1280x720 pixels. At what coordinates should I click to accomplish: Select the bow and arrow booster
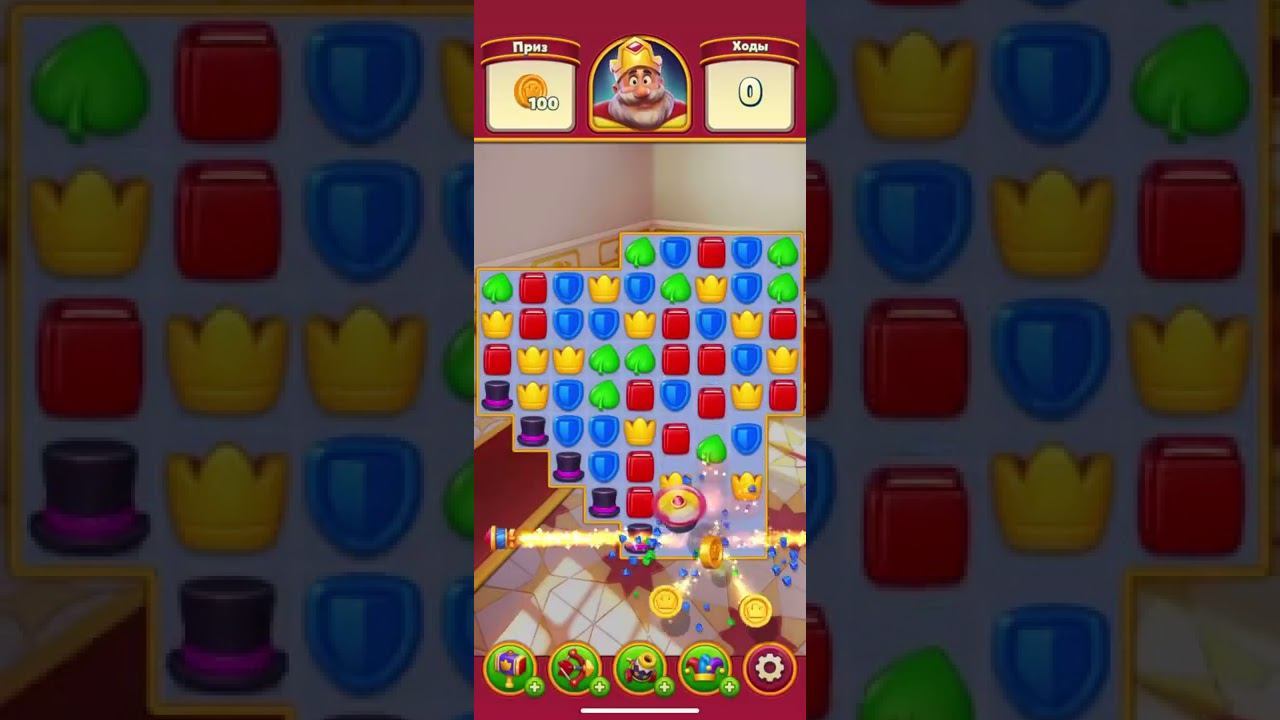pos(575,667)
